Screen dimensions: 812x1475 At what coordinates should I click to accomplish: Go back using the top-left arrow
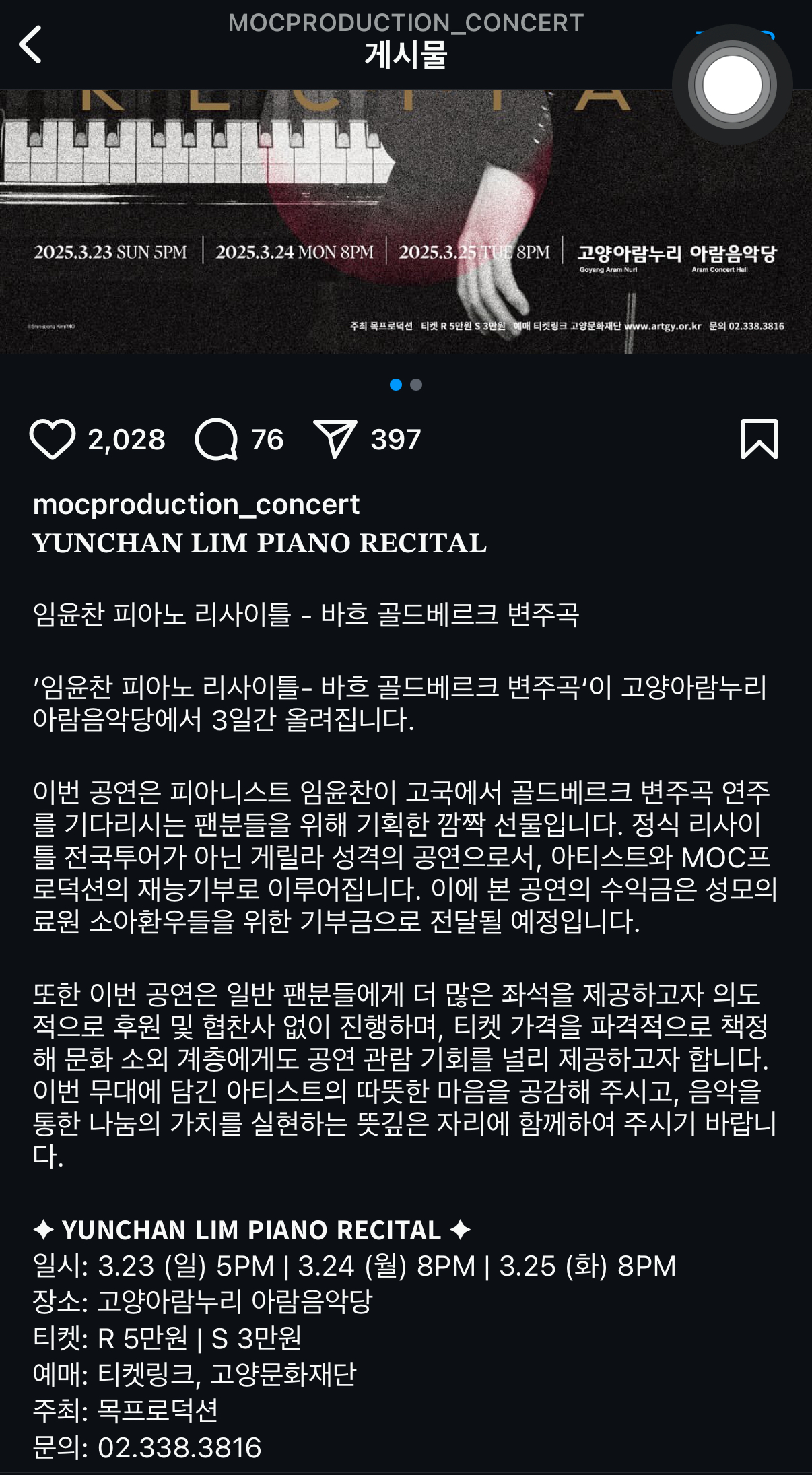[x=31, y=45]
